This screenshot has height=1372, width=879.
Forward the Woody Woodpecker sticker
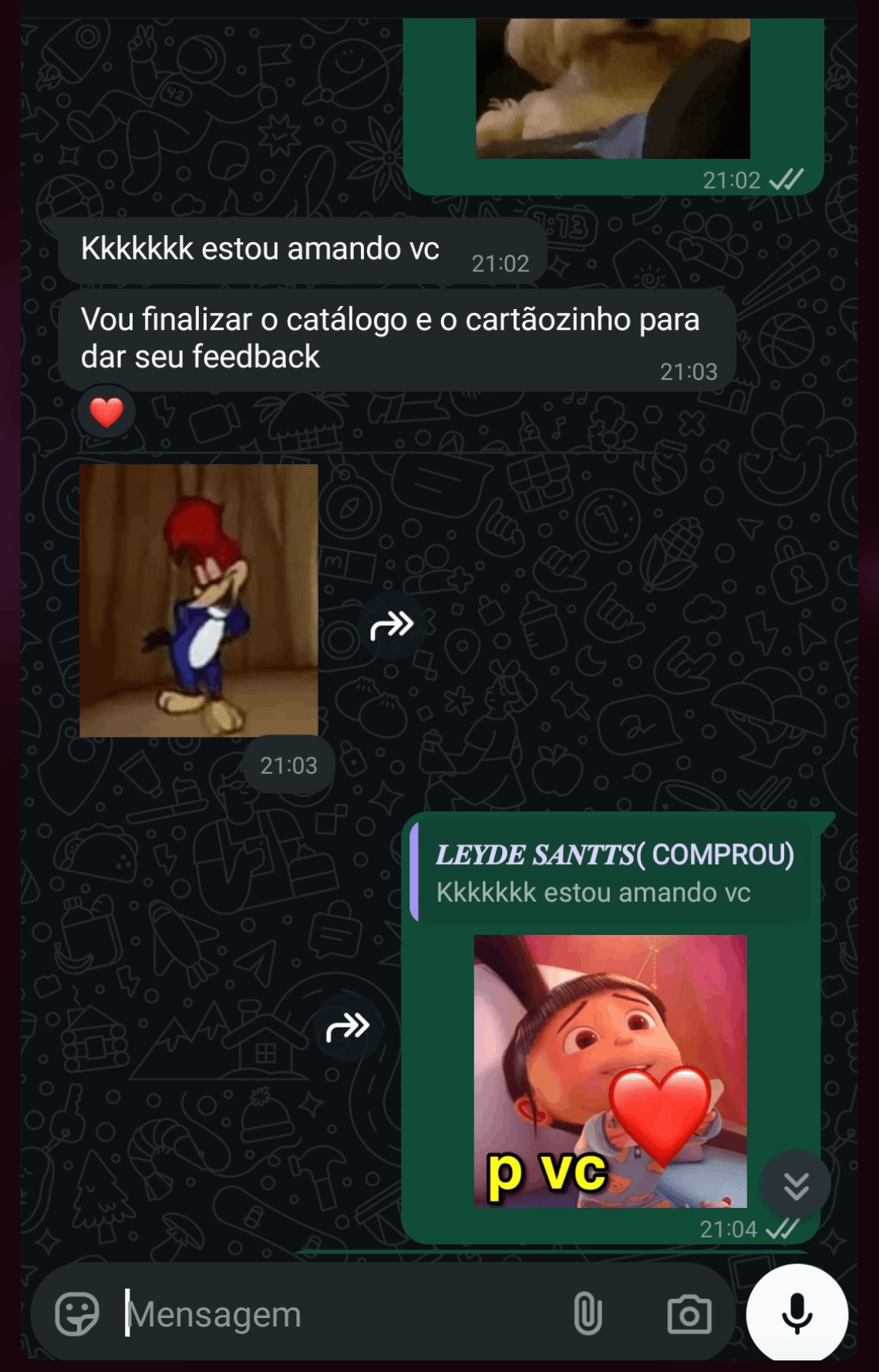coord(392,625)
